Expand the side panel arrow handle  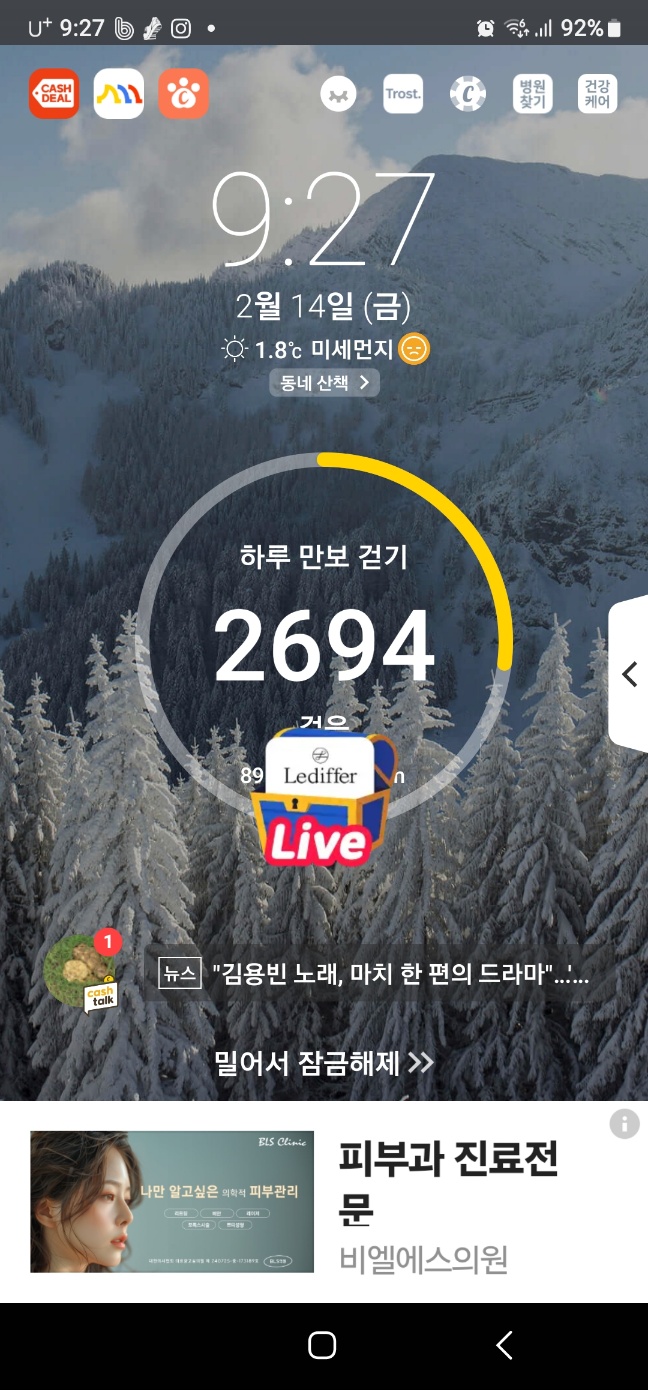pos(629,674)
